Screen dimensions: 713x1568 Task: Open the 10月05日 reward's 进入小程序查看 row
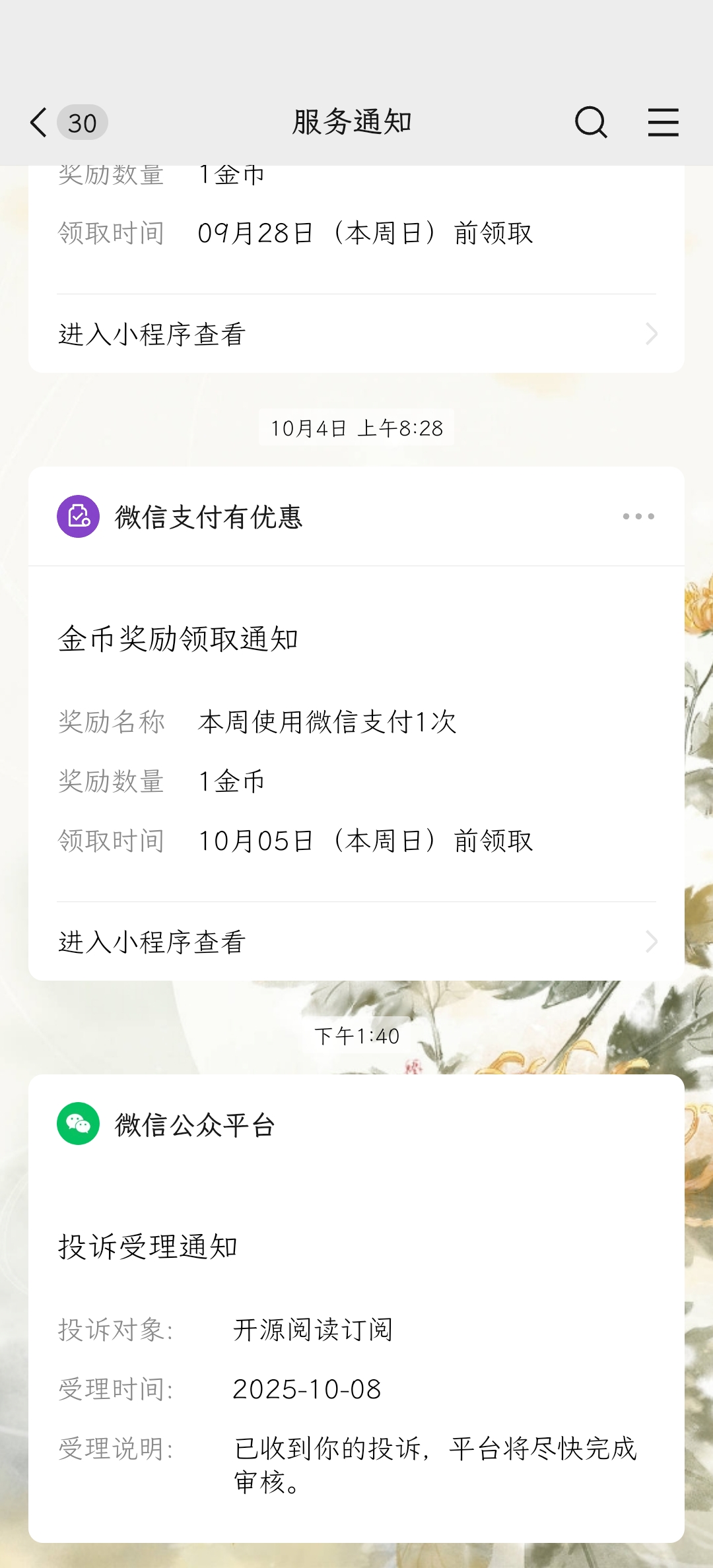click(x=356, y=942)
